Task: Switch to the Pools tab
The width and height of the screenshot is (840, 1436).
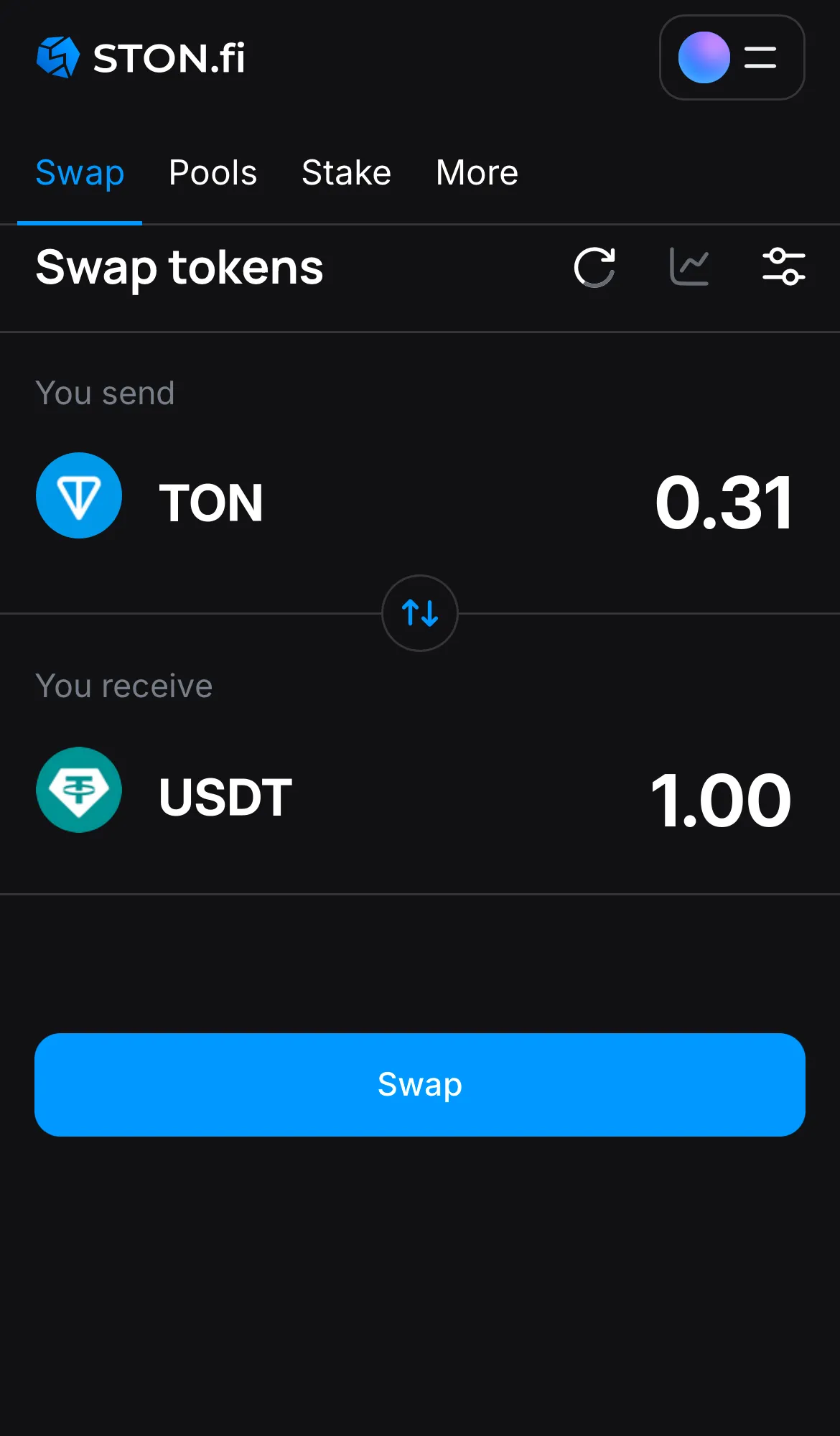Action: click(x=213, y=172)
